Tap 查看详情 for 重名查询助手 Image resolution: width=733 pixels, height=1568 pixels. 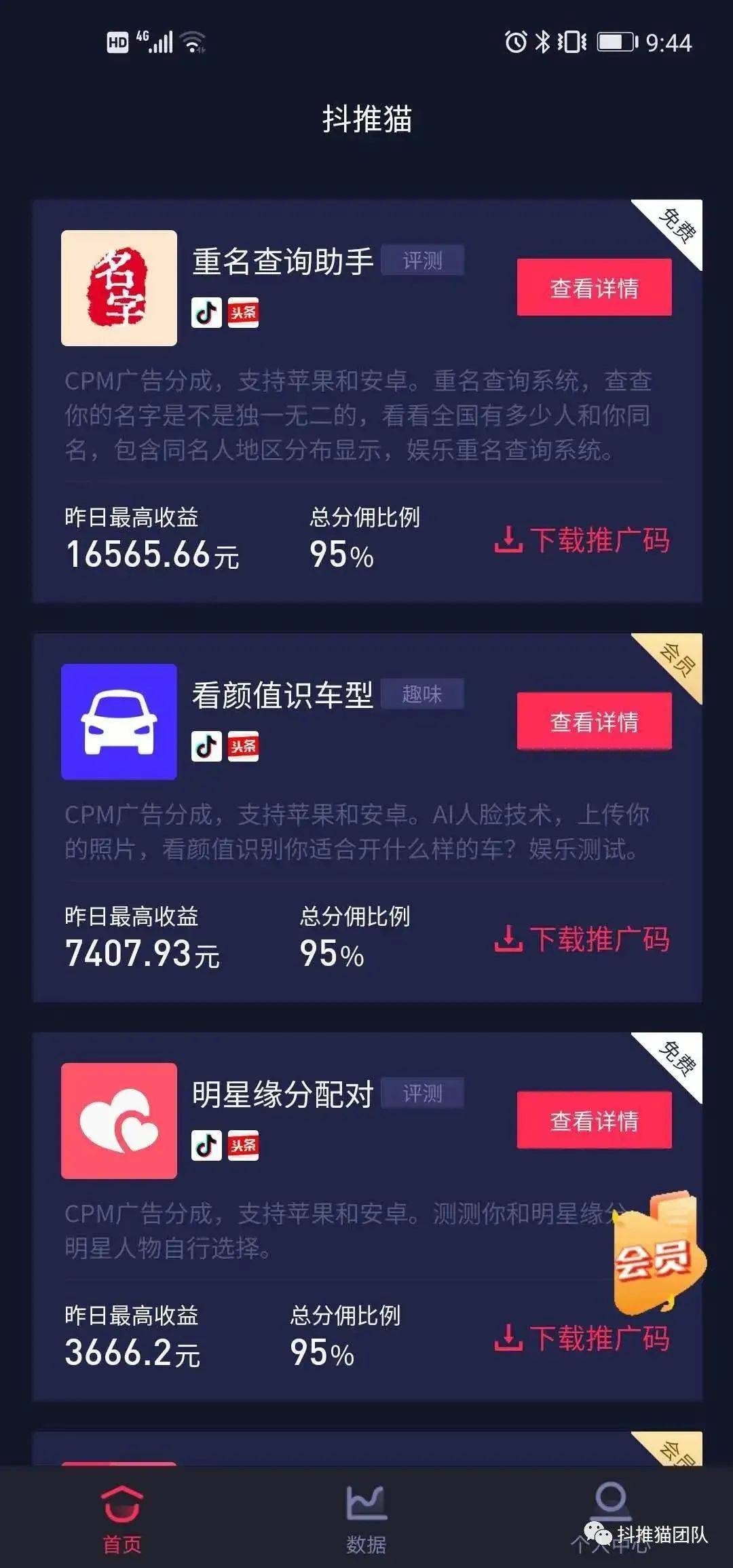pyautogui.click(x=594, y=287)
